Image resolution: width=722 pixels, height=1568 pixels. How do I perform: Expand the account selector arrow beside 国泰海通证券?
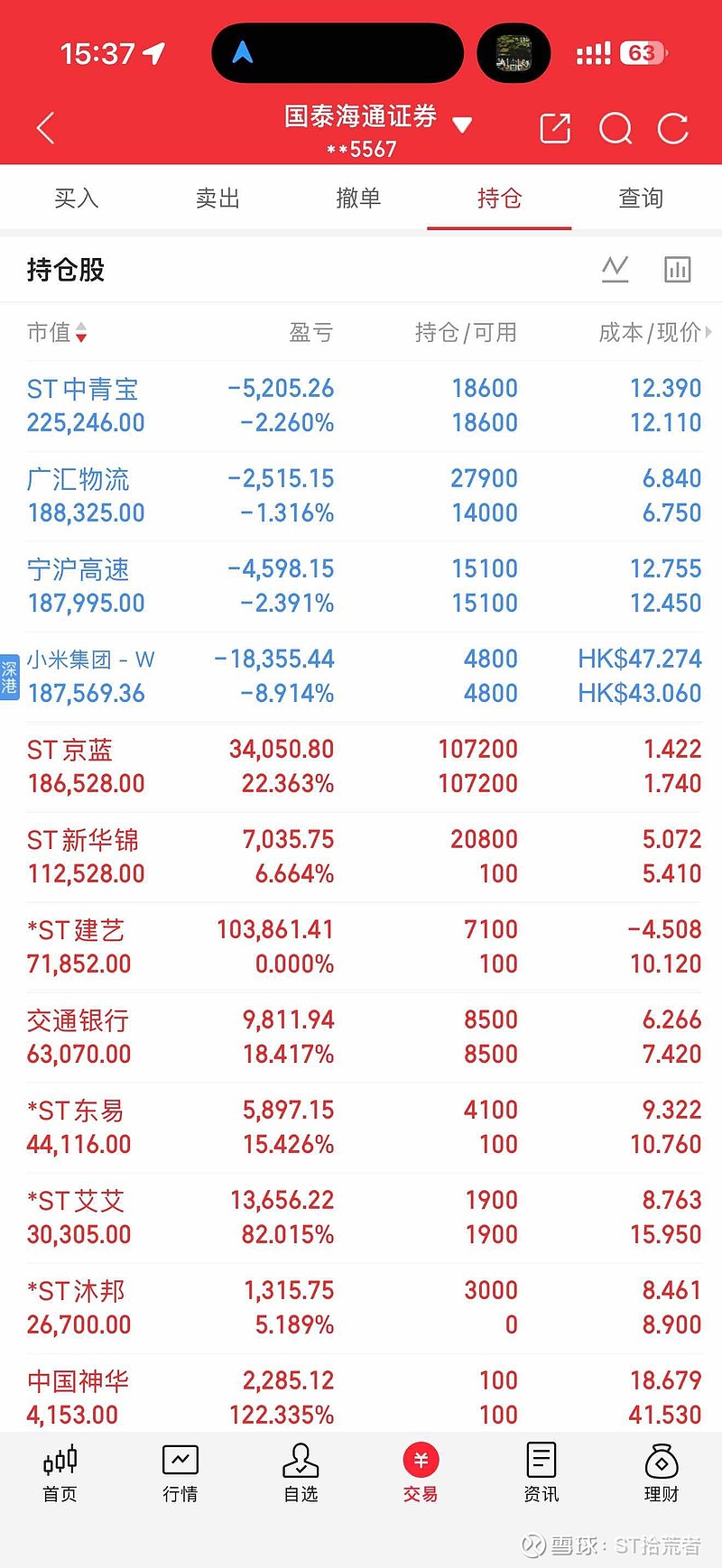(x=462, y=125)
